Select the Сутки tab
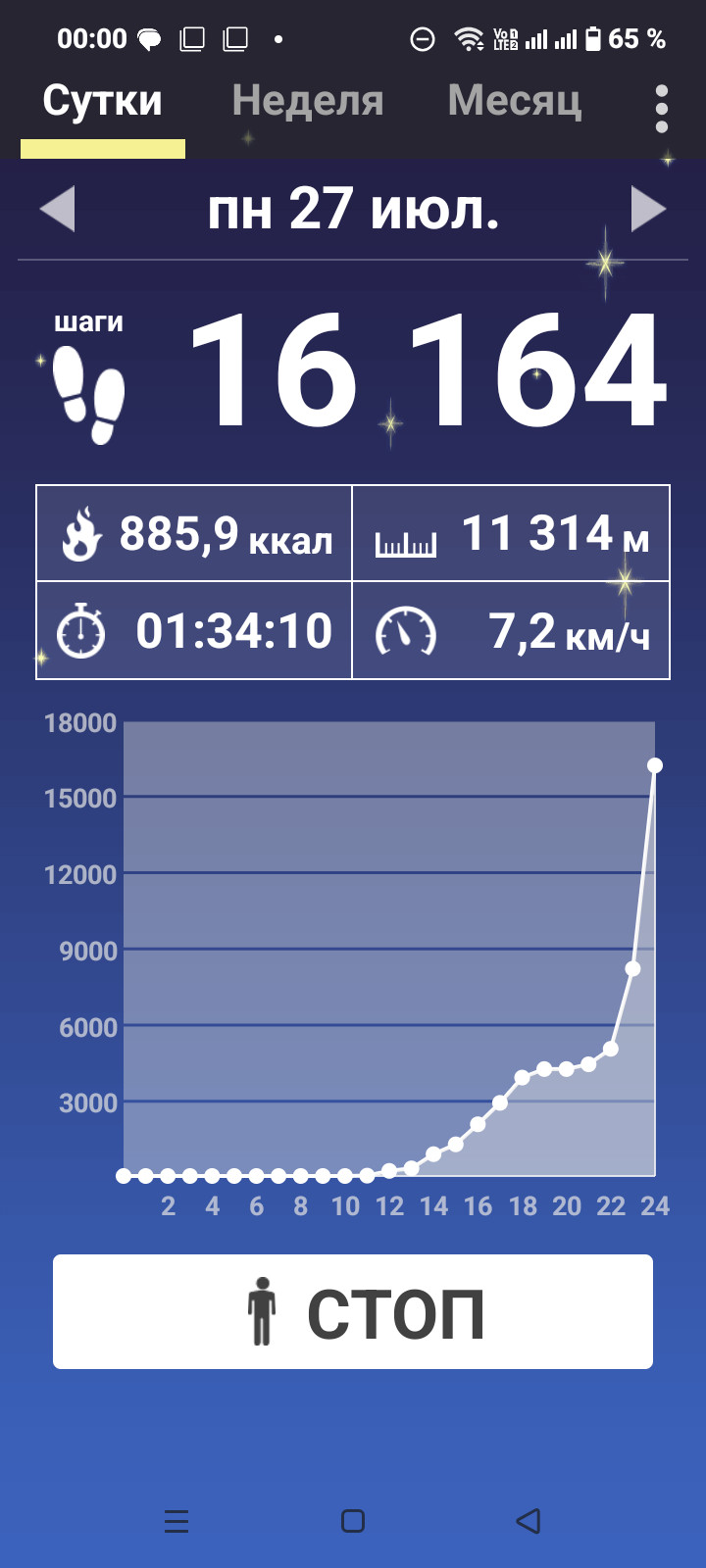 [x=103, y=101]
